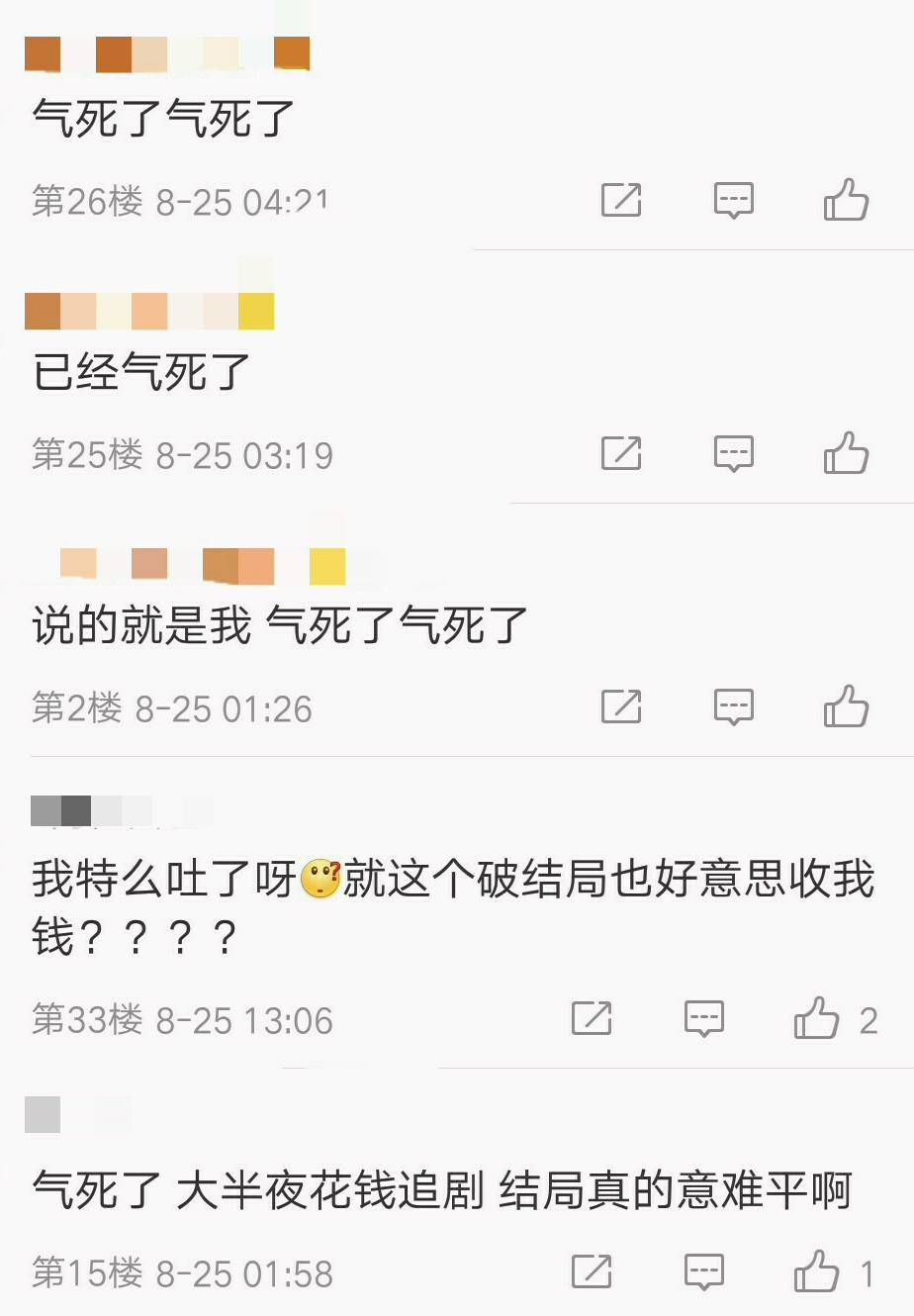Open the comment icon under floor 25
This screenshot has height=1316, width=914.
click(733, 453)
